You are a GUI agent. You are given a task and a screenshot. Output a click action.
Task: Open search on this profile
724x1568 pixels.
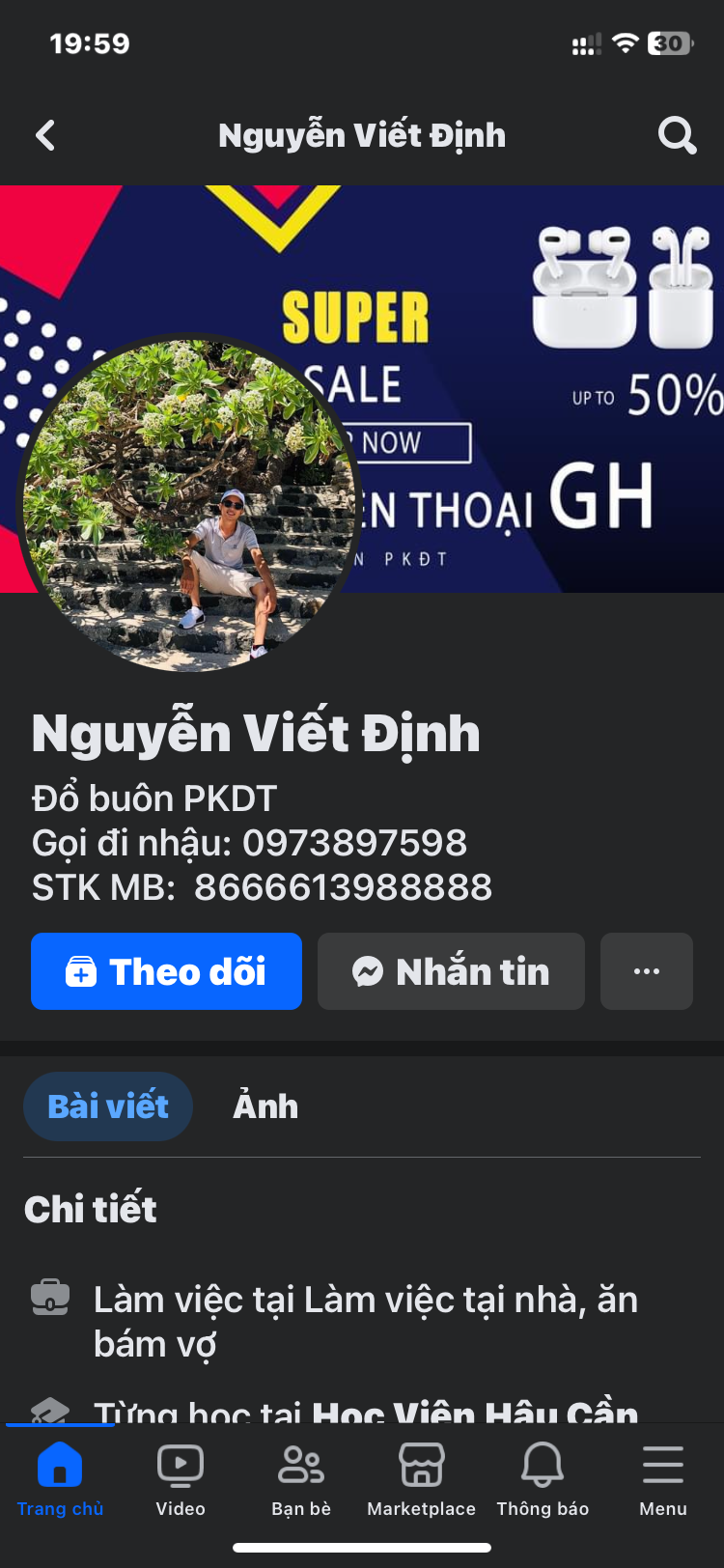[677, 136]
